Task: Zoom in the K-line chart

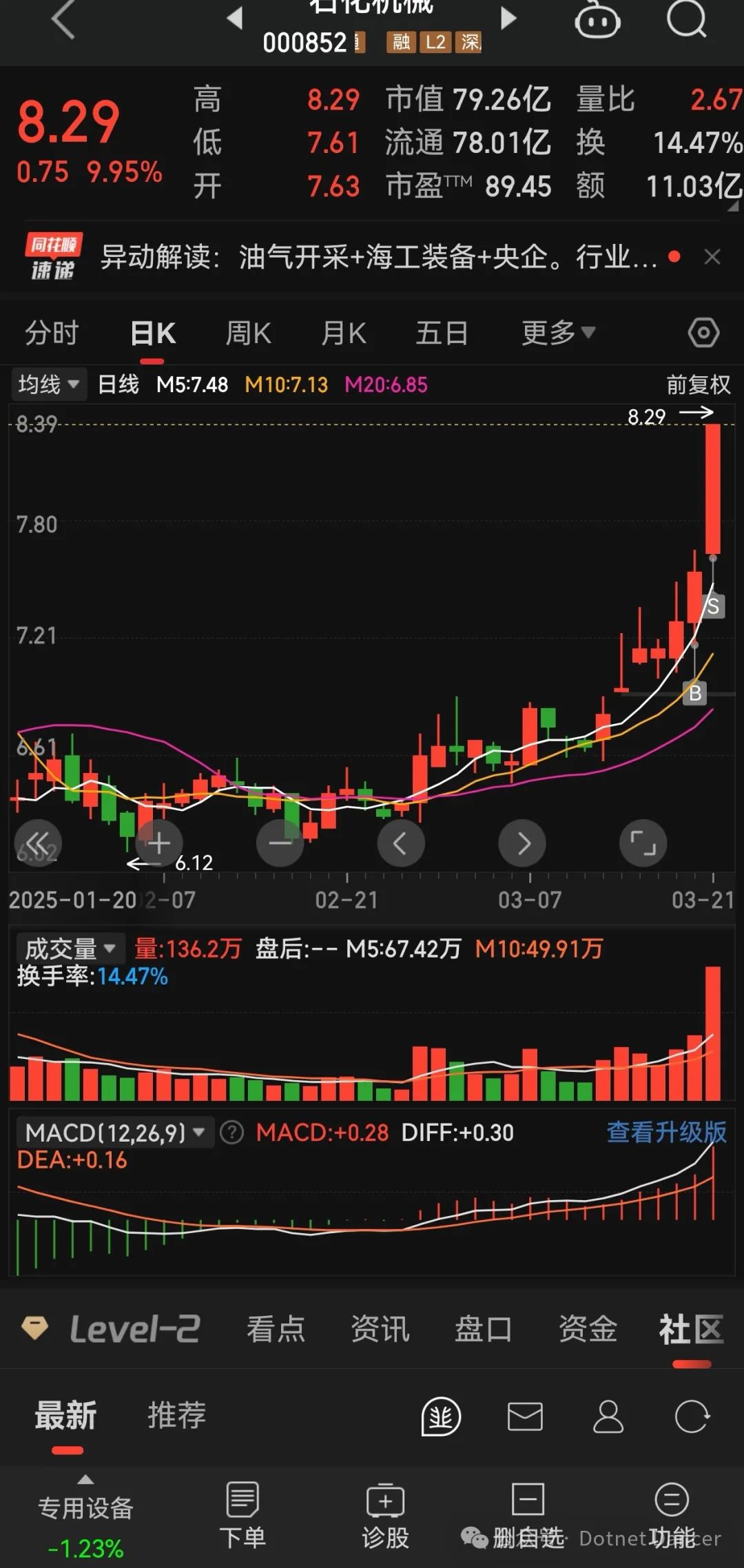Action: point(159,843)
